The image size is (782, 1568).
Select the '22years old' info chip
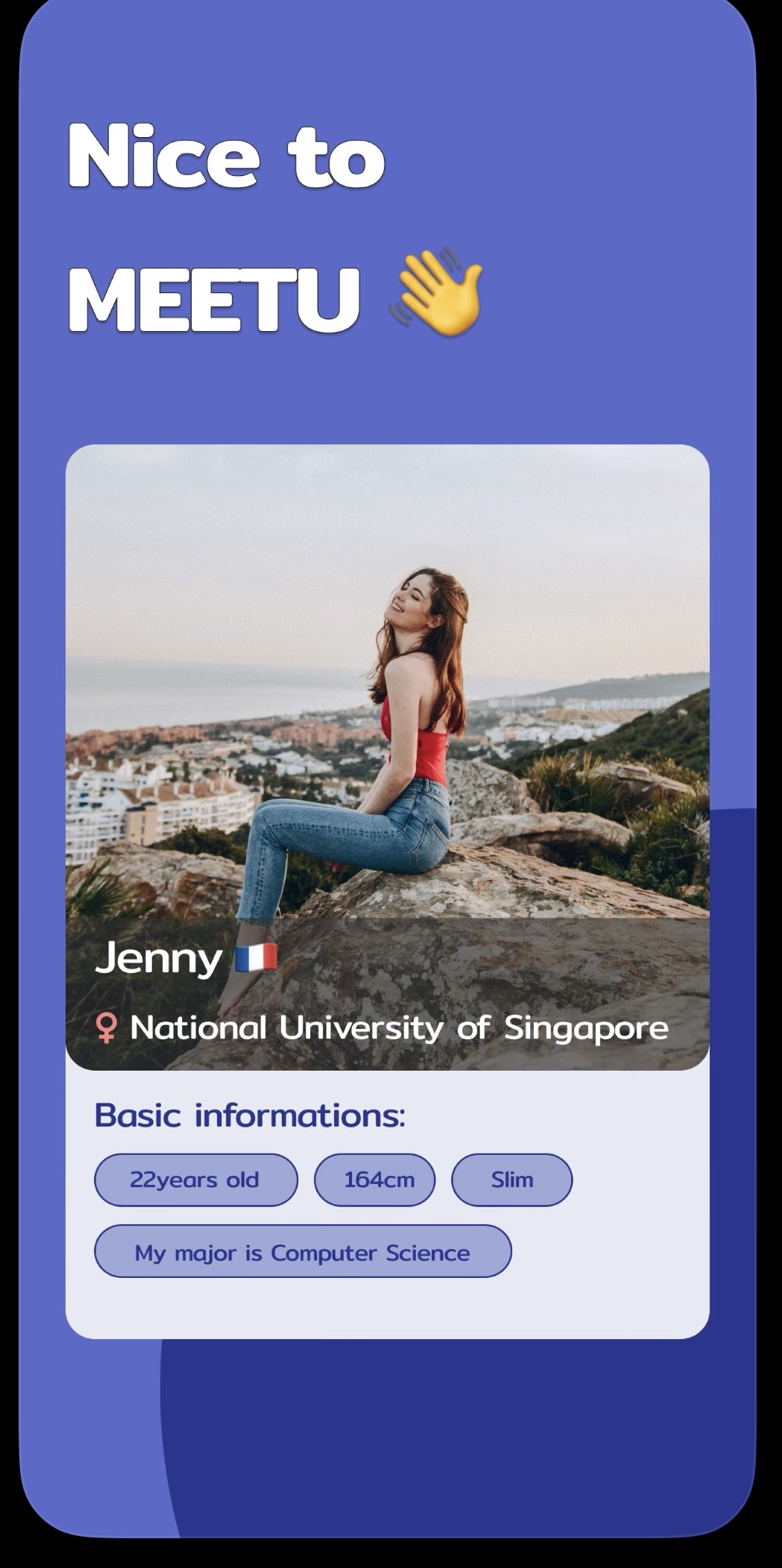(195, 1180)
